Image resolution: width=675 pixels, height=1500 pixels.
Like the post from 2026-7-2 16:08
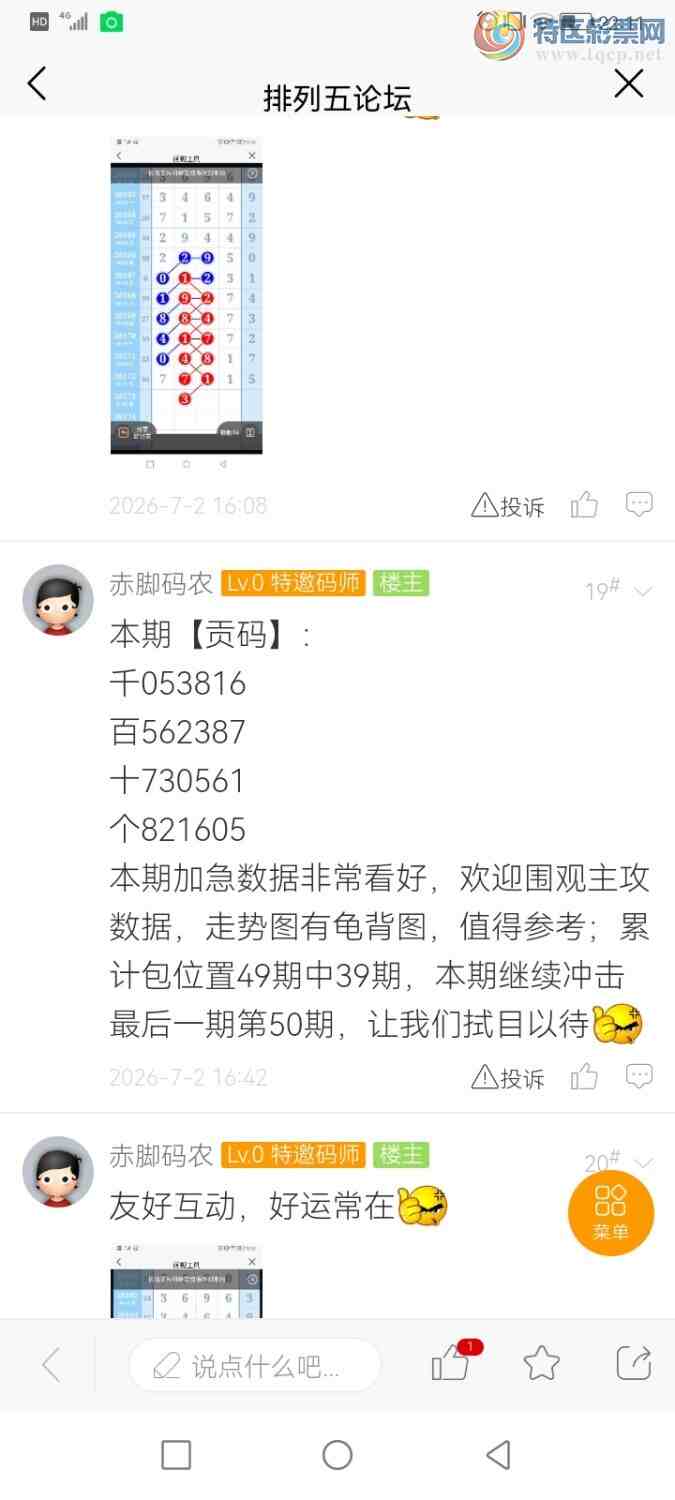pyautogui.click(x=584, y=505)
